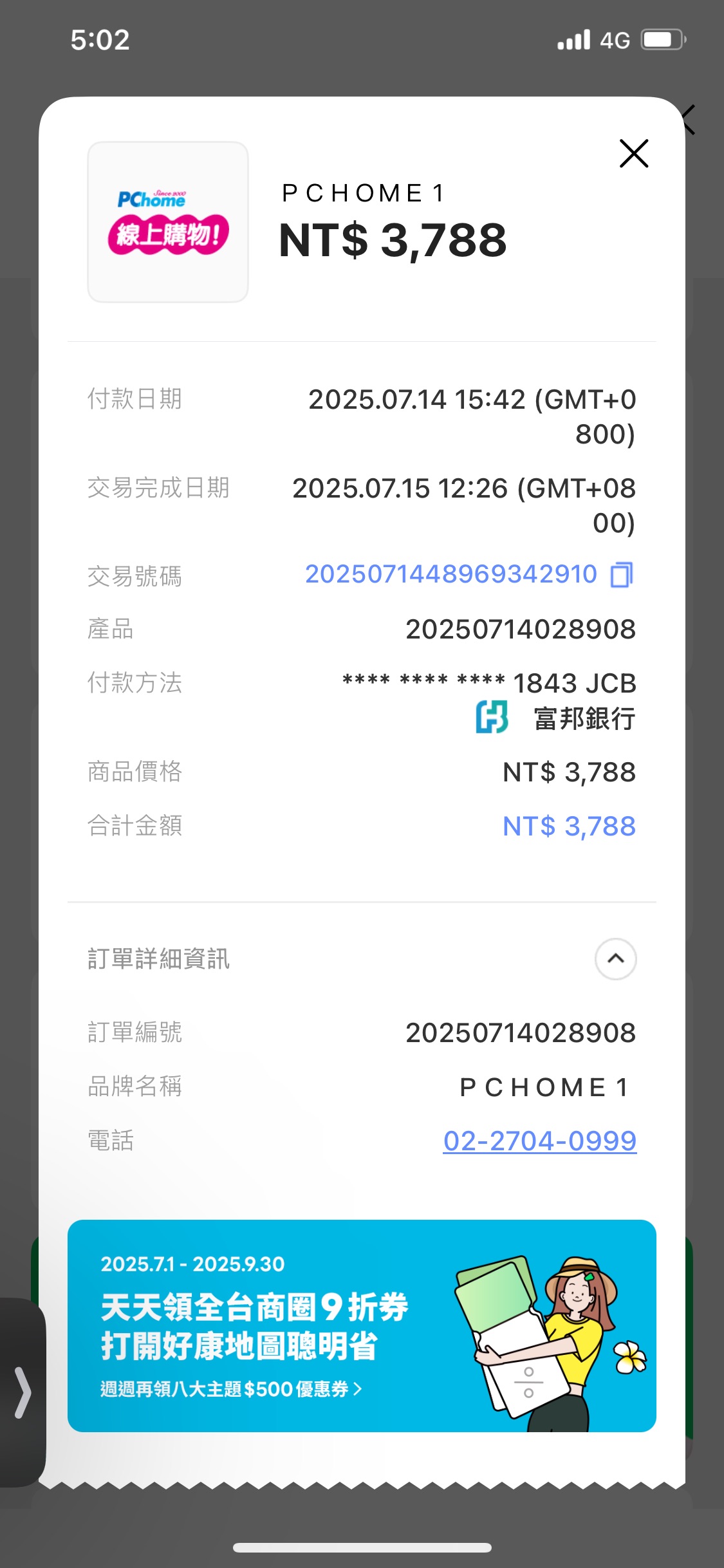Call the phone number 02-2704-0999
724x1568 pixels.
(539, 1141)
